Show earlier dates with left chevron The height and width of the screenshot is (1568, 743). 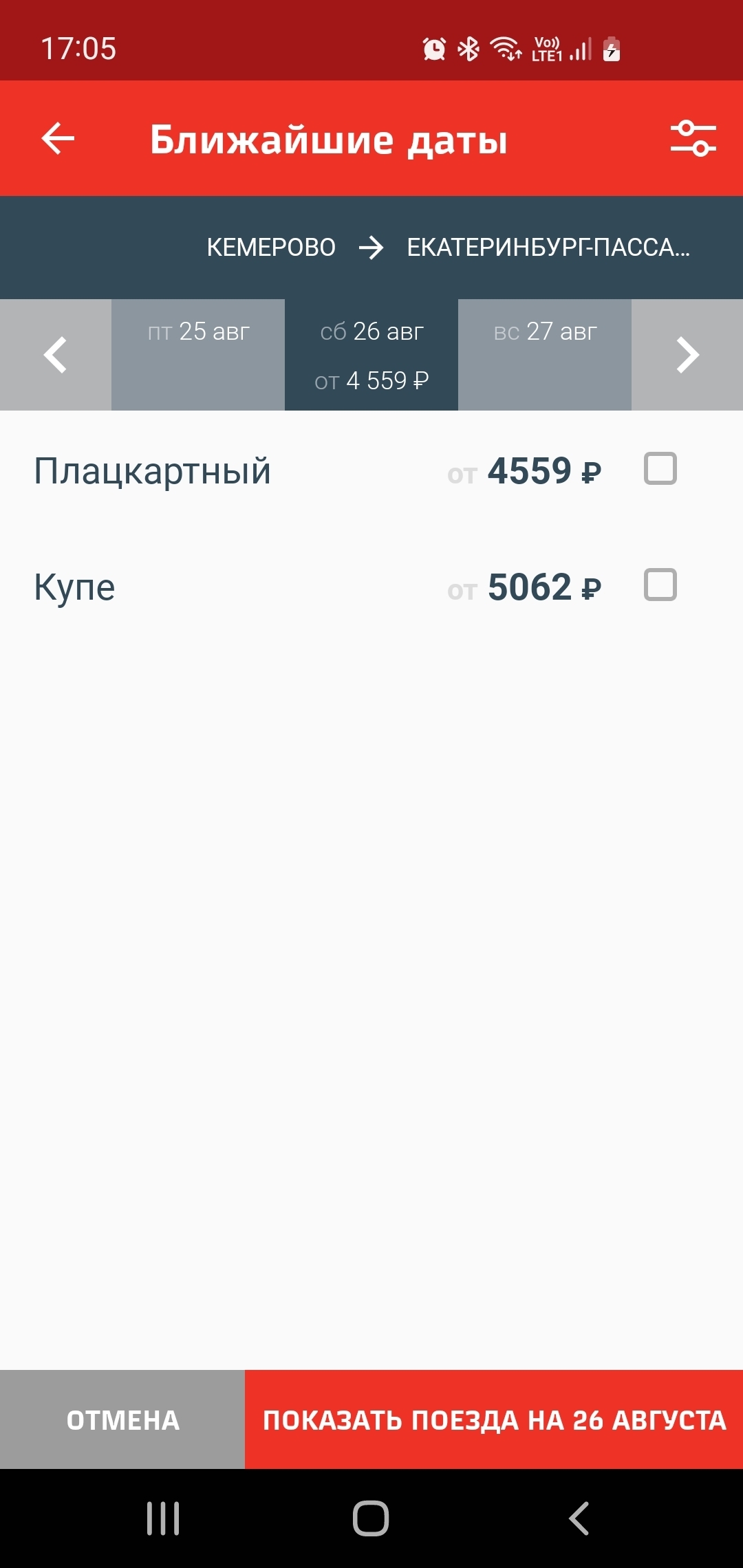(55, 355)
